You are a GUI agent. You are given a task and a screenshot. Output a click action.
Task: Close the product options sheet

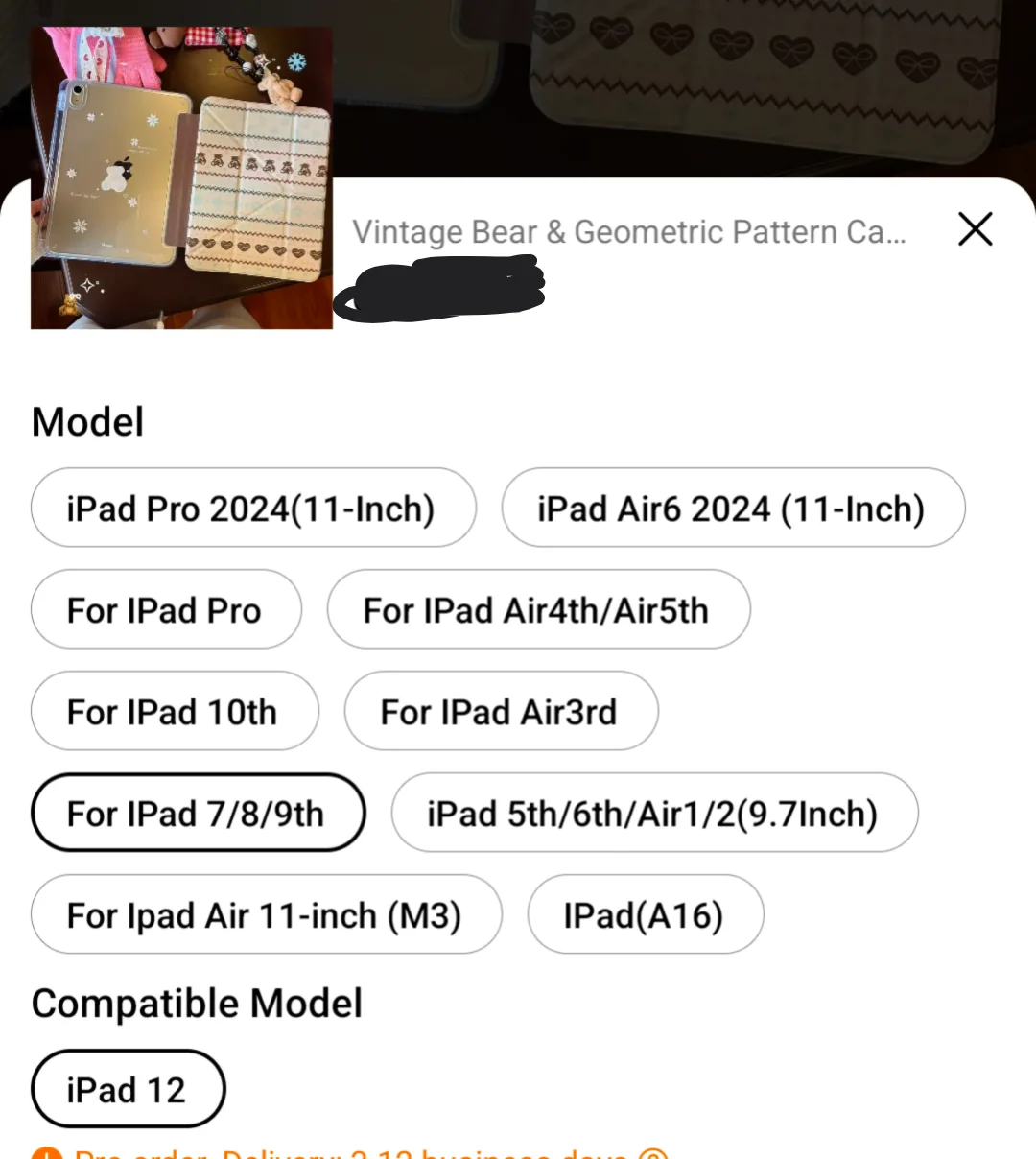[975, 229]
